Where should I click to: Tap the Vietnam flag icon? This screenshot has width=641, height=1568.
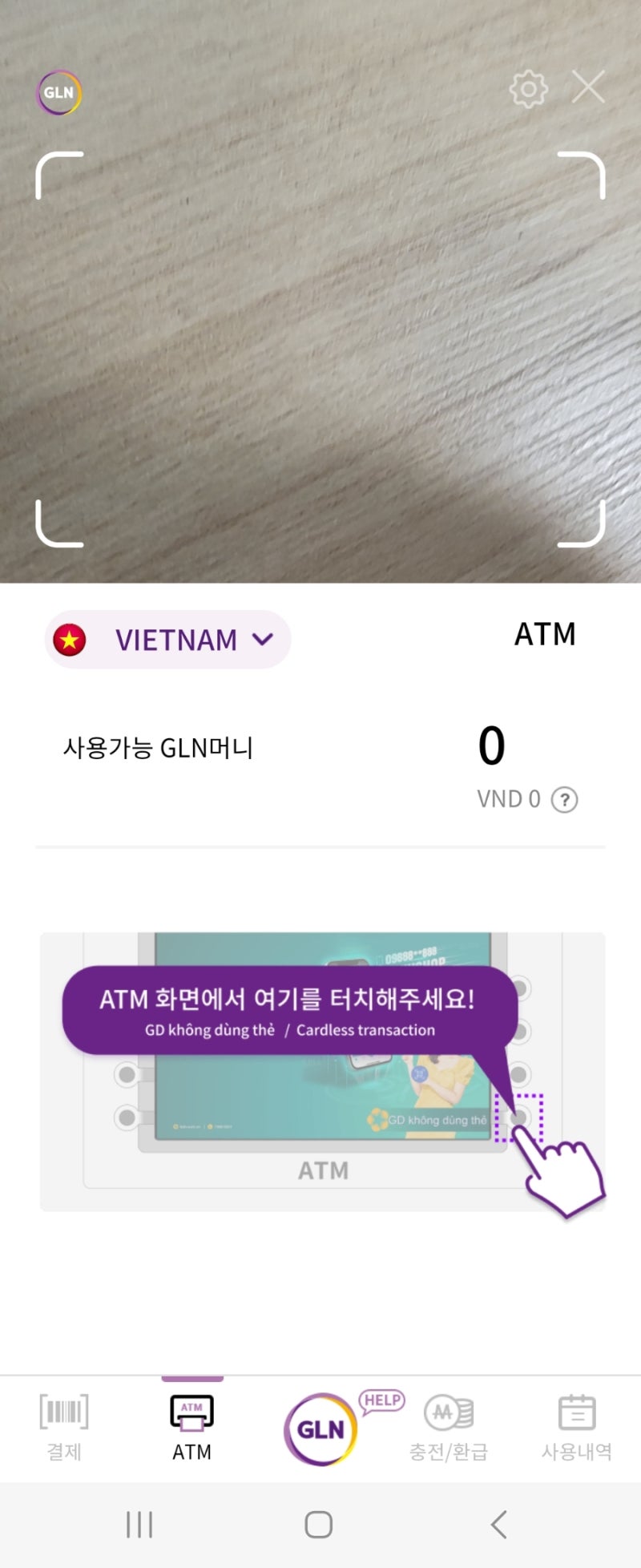tap(69, 639)
